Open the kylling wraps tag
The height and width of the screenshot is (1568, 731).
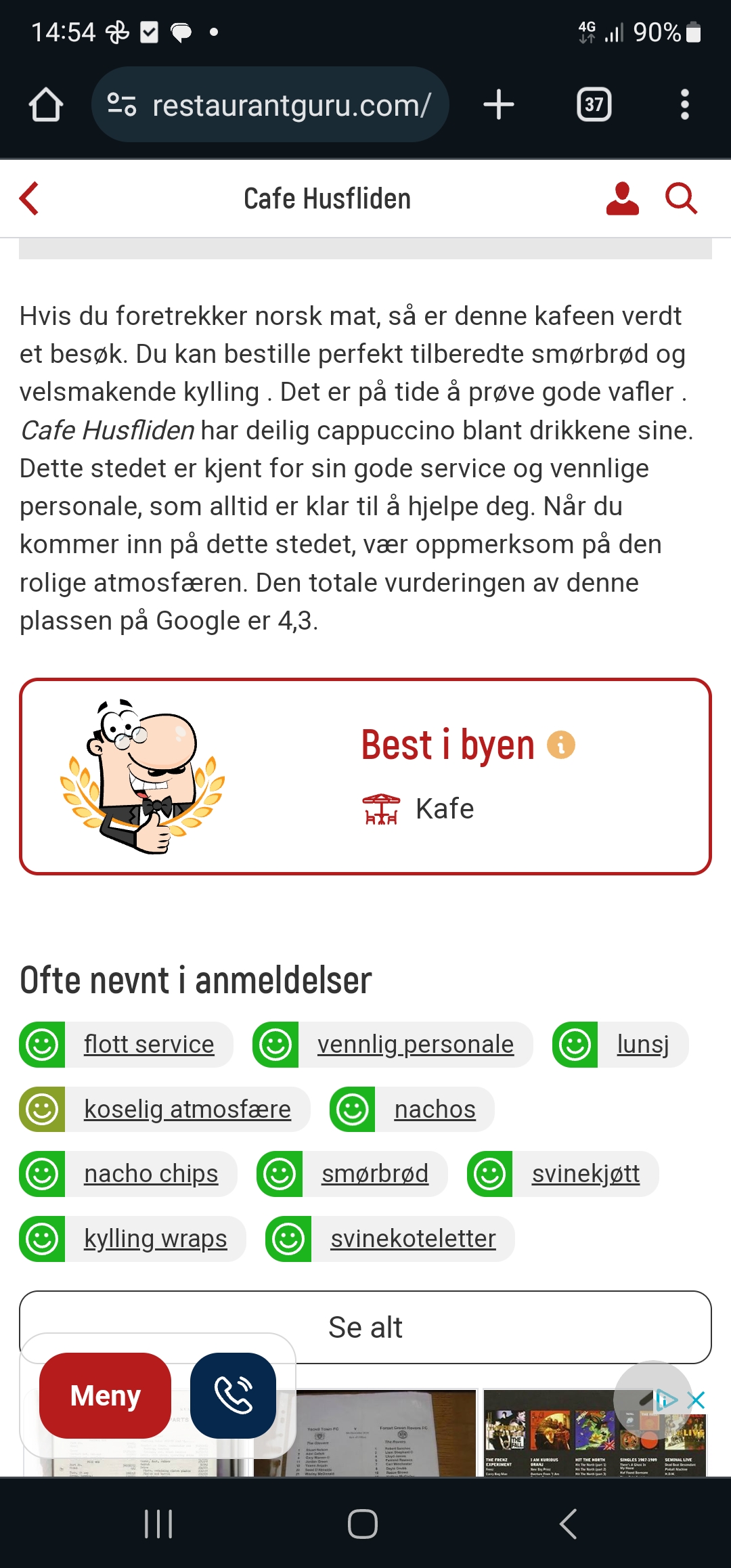click(x=155, y=1239)
